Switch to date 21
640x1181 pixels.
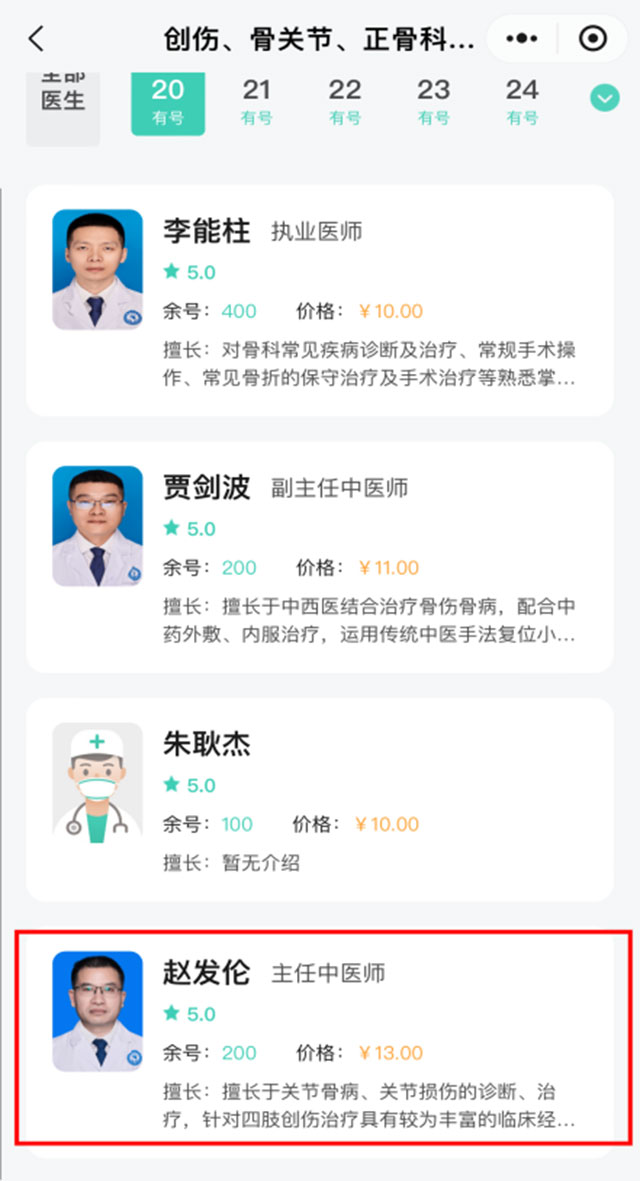coord(256,103)
